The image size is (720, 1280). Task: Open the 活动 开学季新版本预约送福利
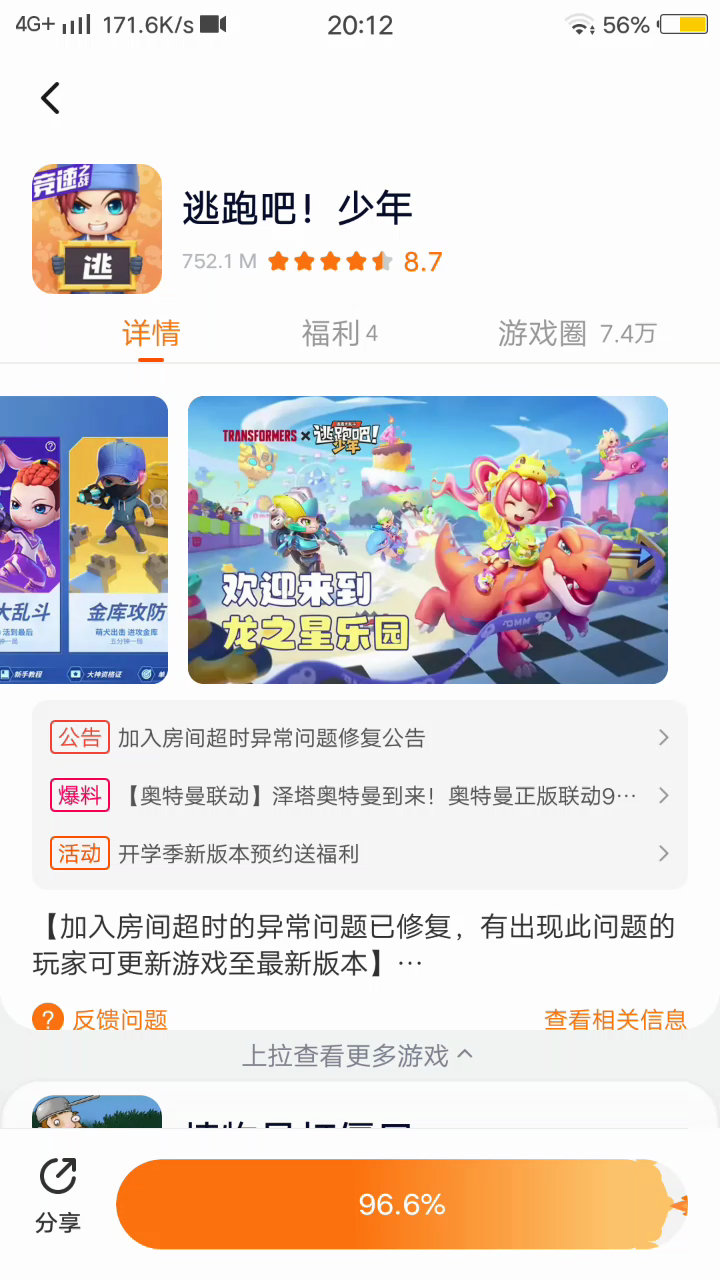point(360,854)
